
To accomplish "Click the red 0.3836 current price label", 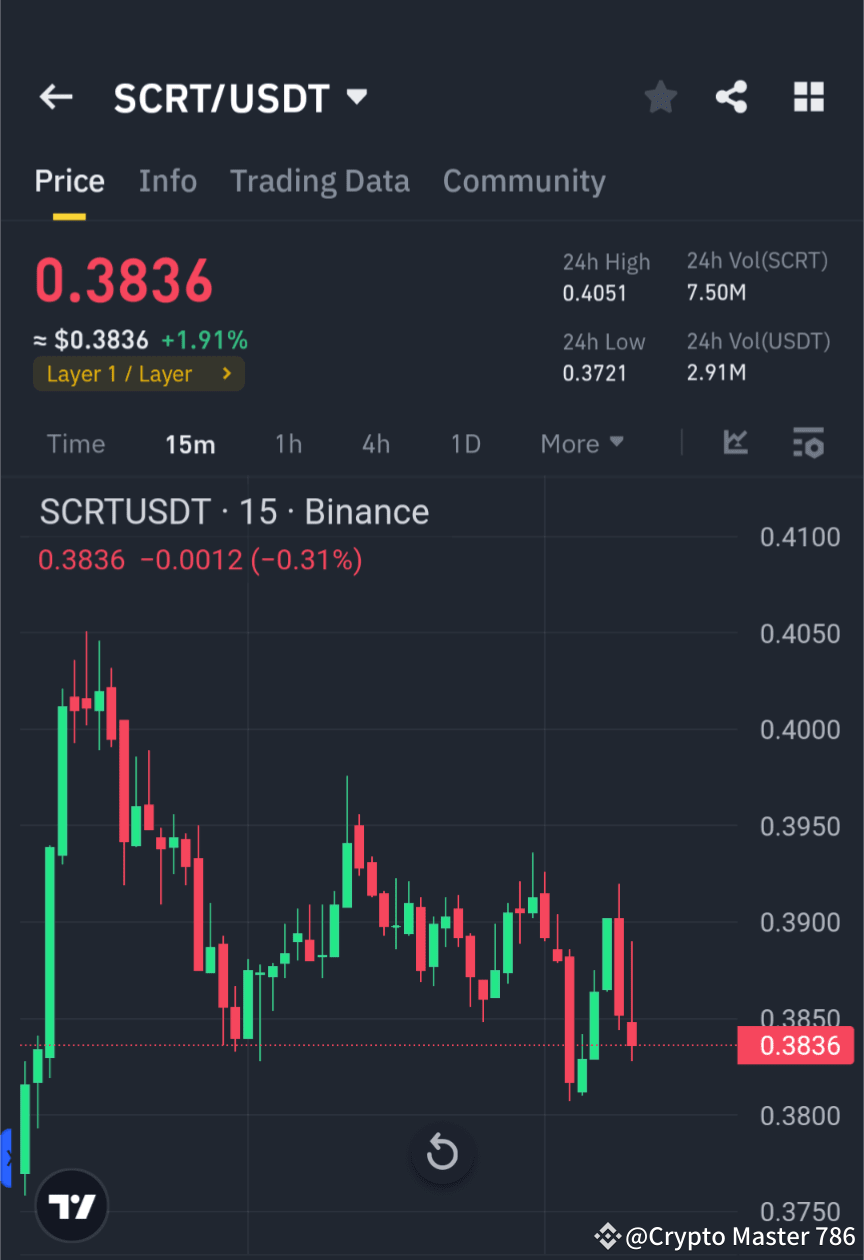I will [796, 1045].
